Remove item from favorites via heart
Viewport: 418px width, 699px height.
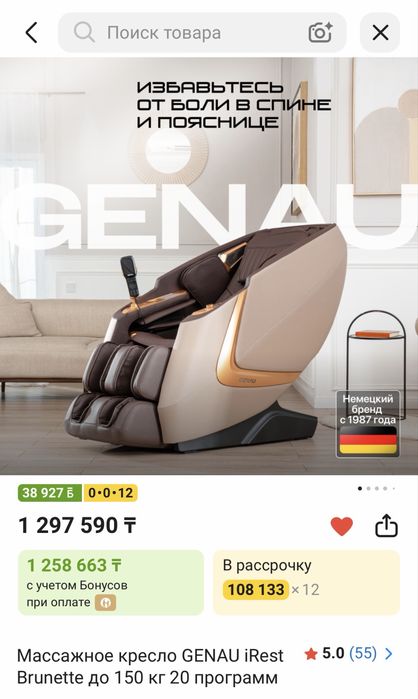(x=342, y=526)
